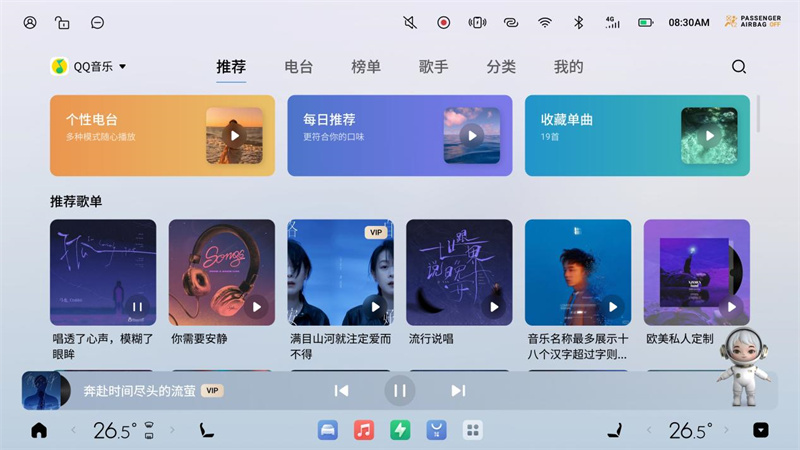
Task: Expand the QQ音乐 source dropdown
Action: [x=89, y=67]
